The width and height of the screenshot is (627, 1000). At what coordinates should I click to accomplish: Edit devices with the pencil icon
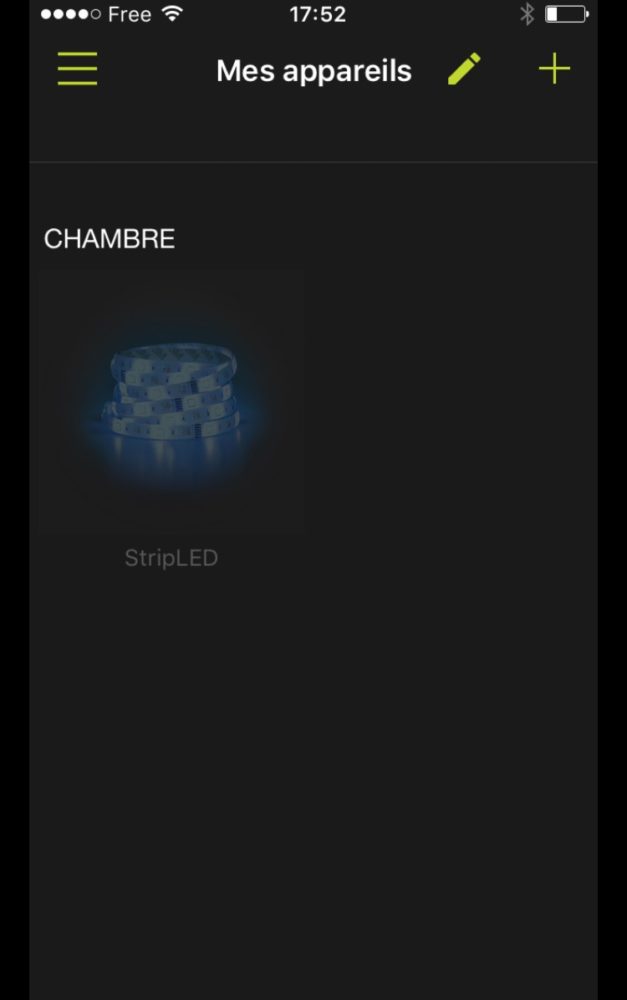click(x=464, y=69)
